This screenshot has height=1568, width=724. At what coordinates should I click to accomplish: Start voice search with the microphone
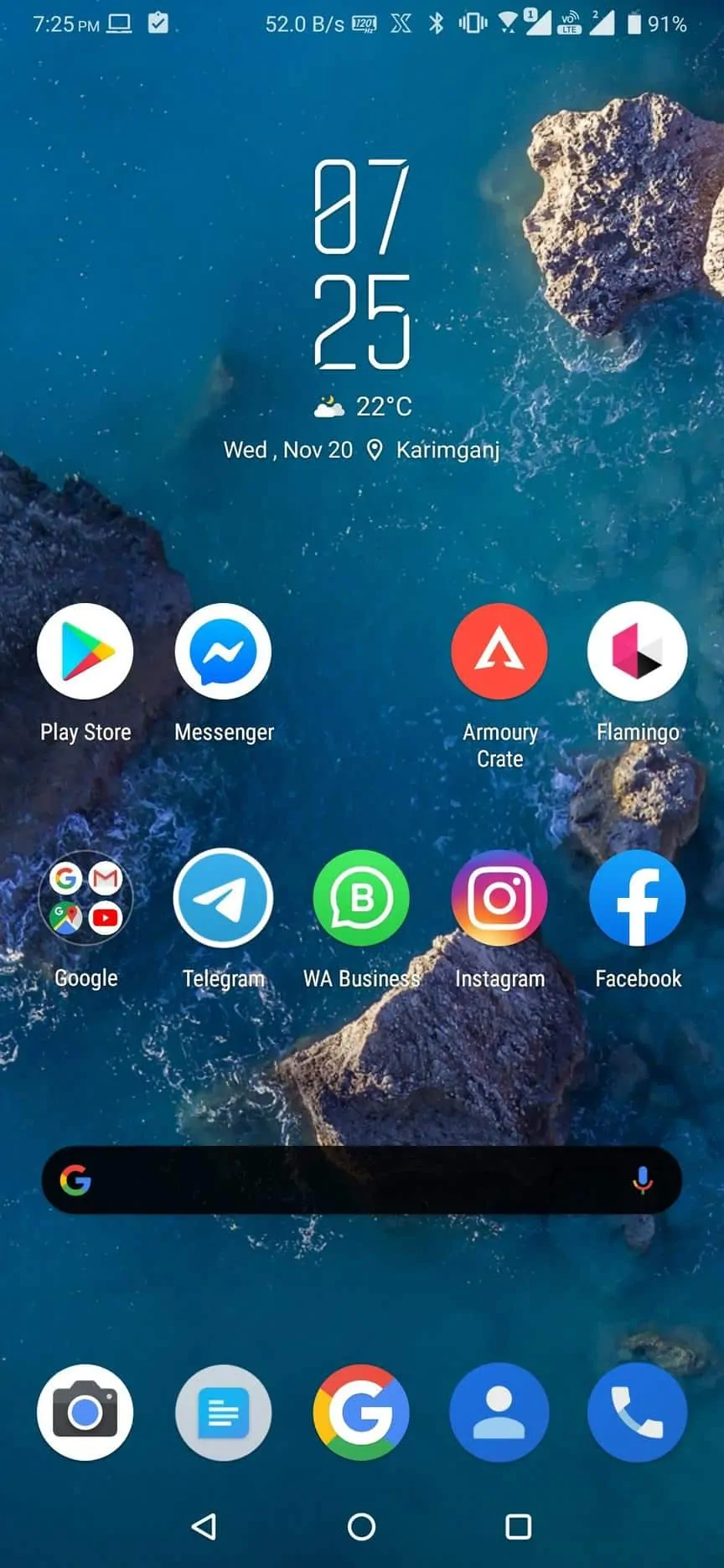643,1180
